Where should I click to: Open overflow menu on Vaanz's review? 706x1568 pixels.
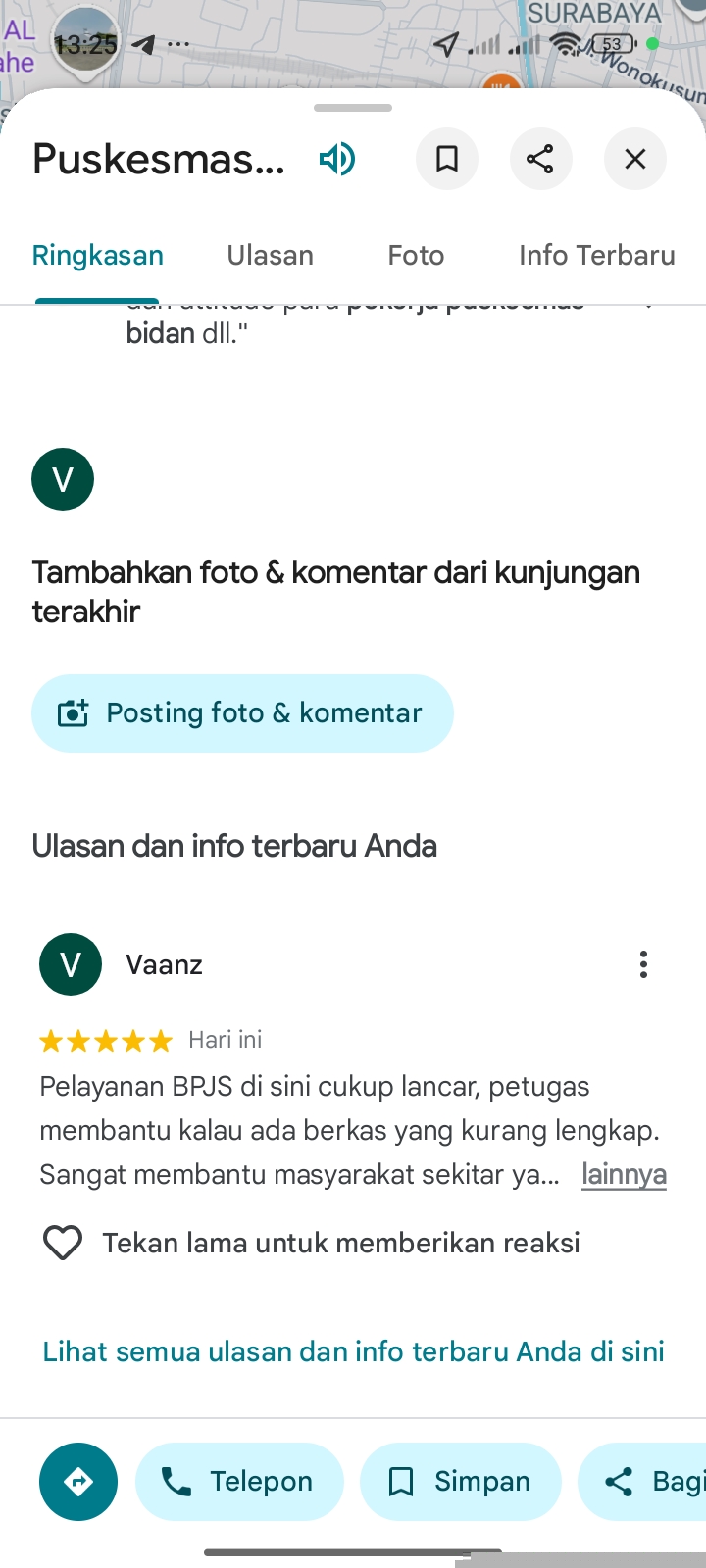pos(643,964)
